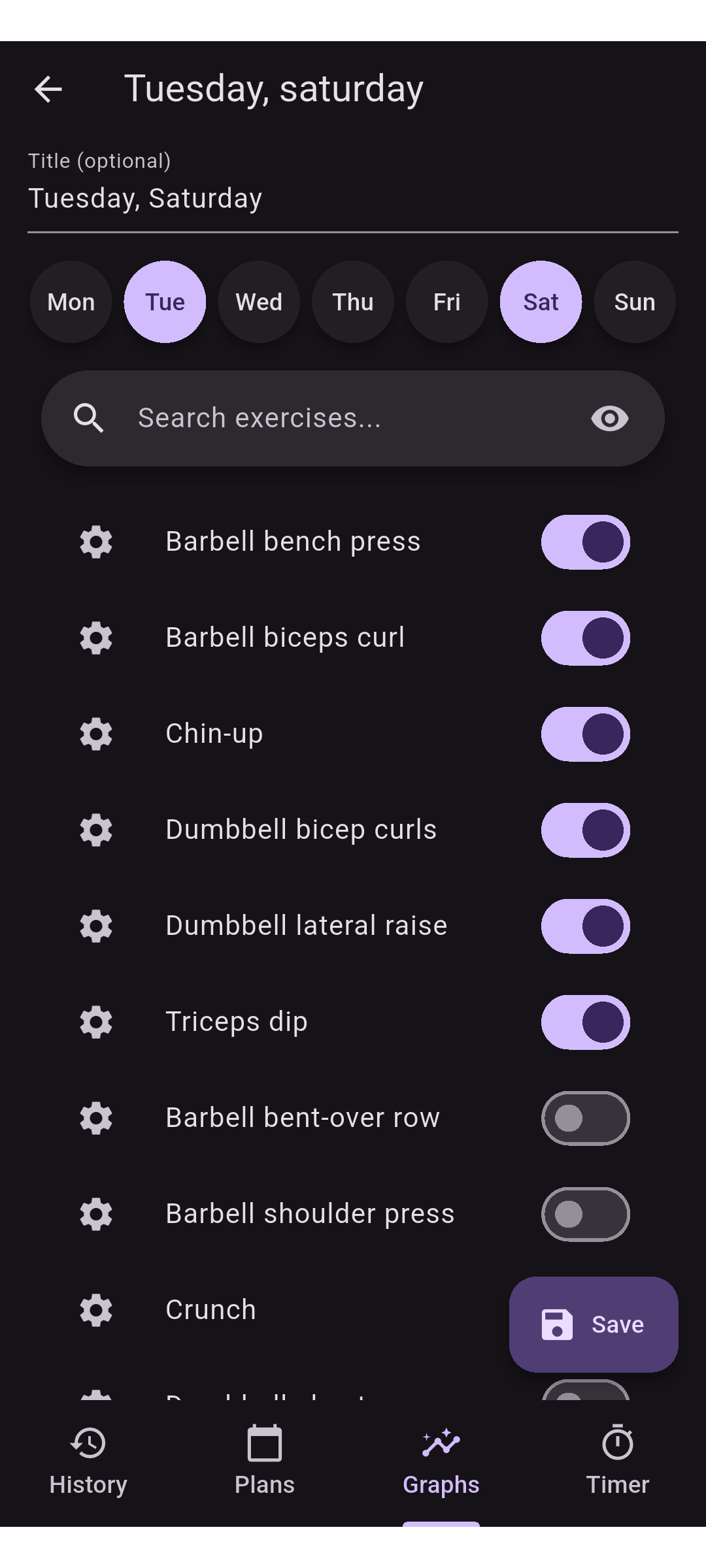Select the Sun day chip

tap(635, 302)
